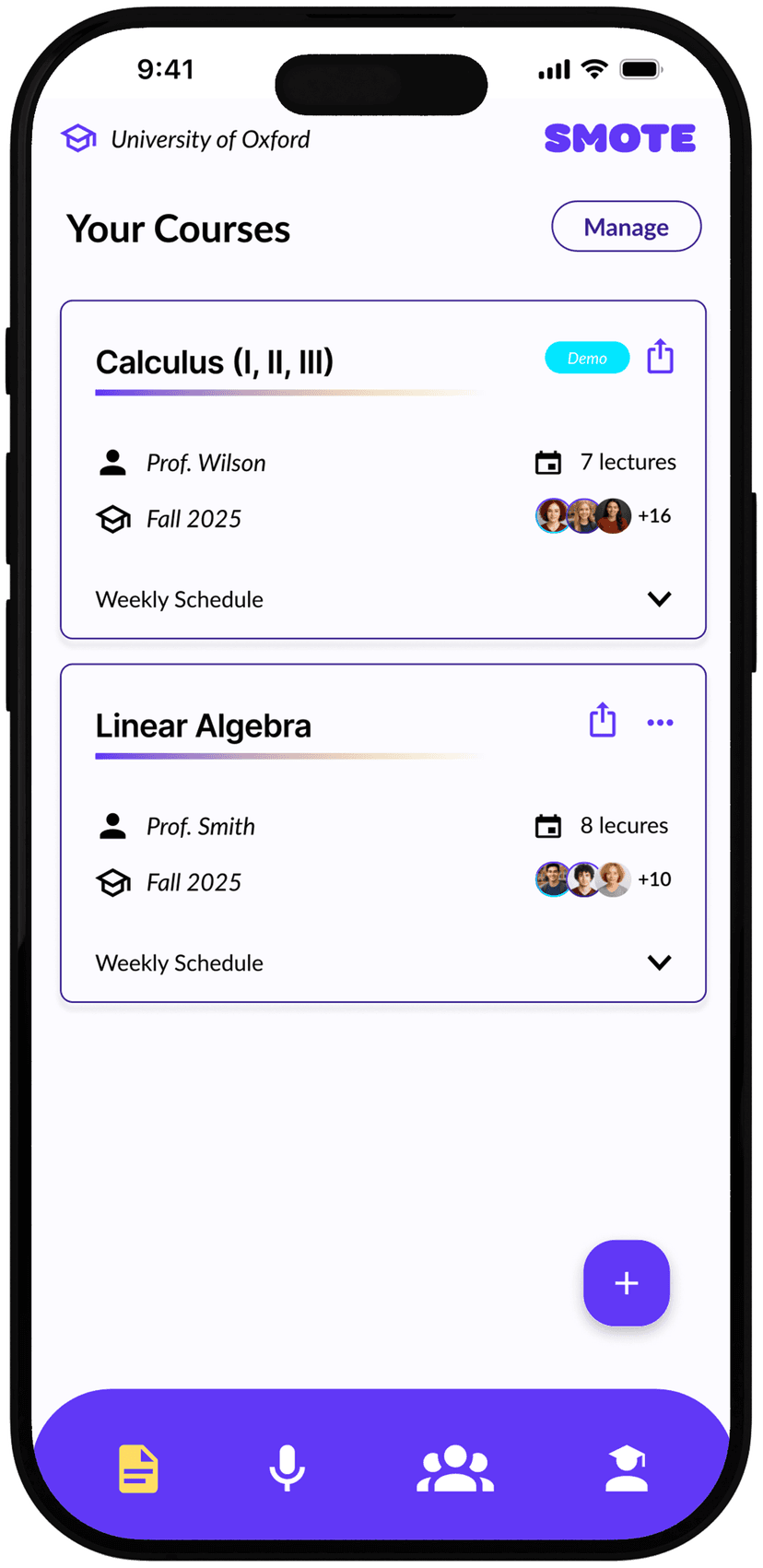
Task: Add a new course with plus button
Action: coord(626,1282)
